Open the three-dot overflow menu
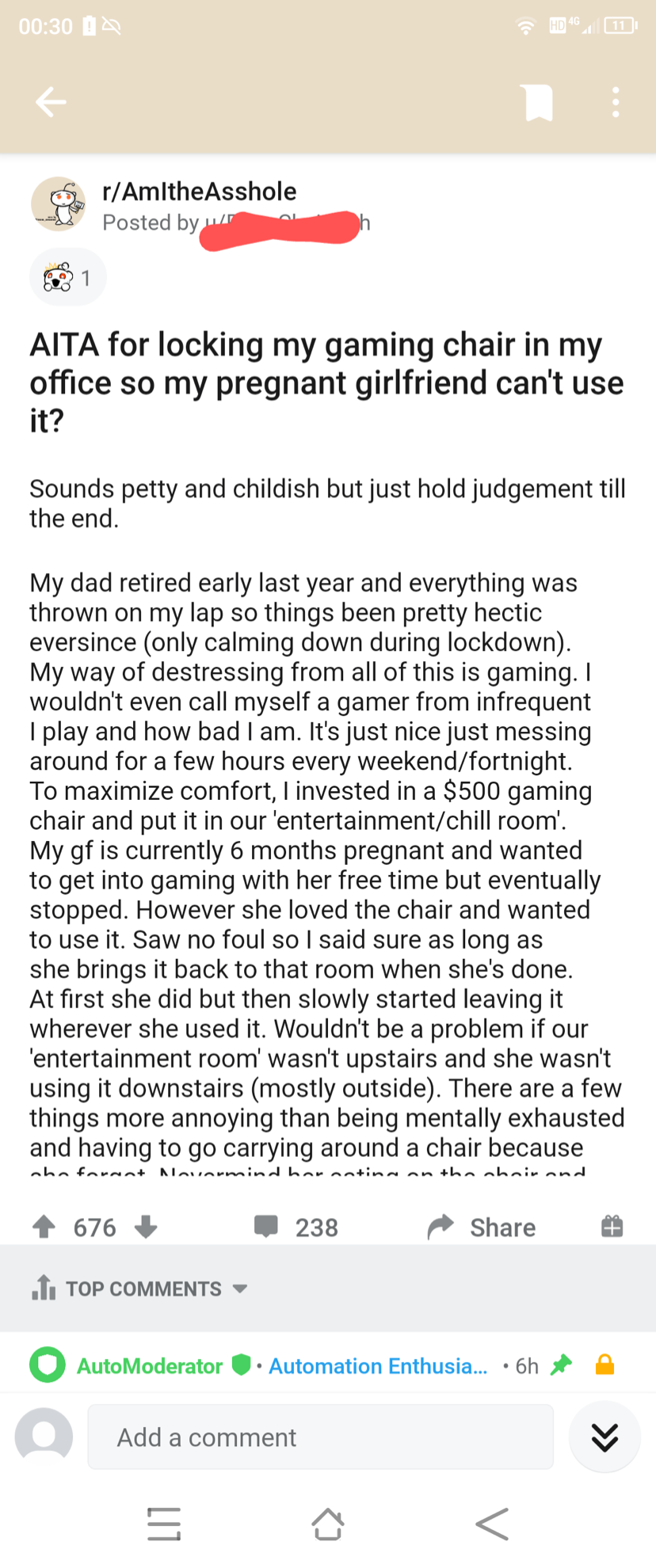 coord(616,102)
